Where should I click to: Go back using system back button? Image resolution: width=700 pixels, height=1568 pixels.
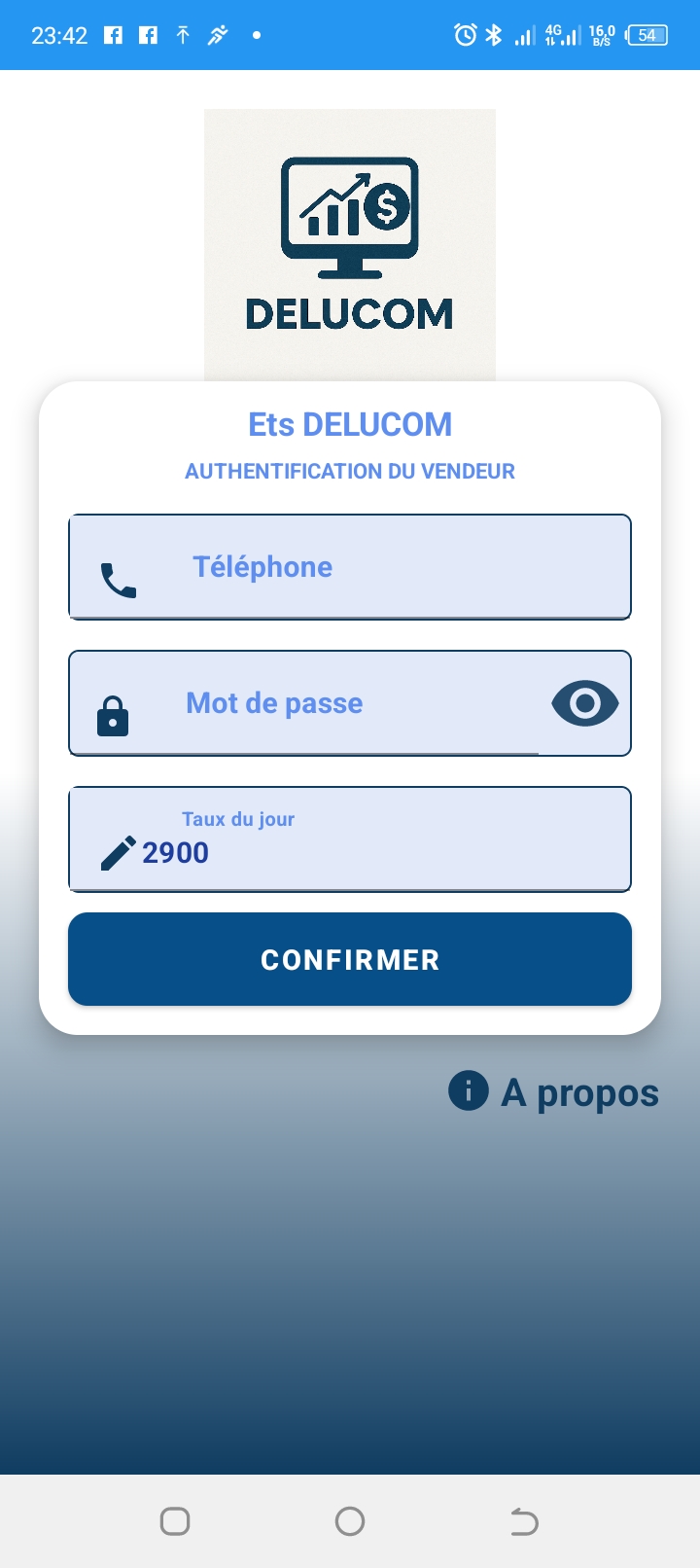pos(524,1521)
